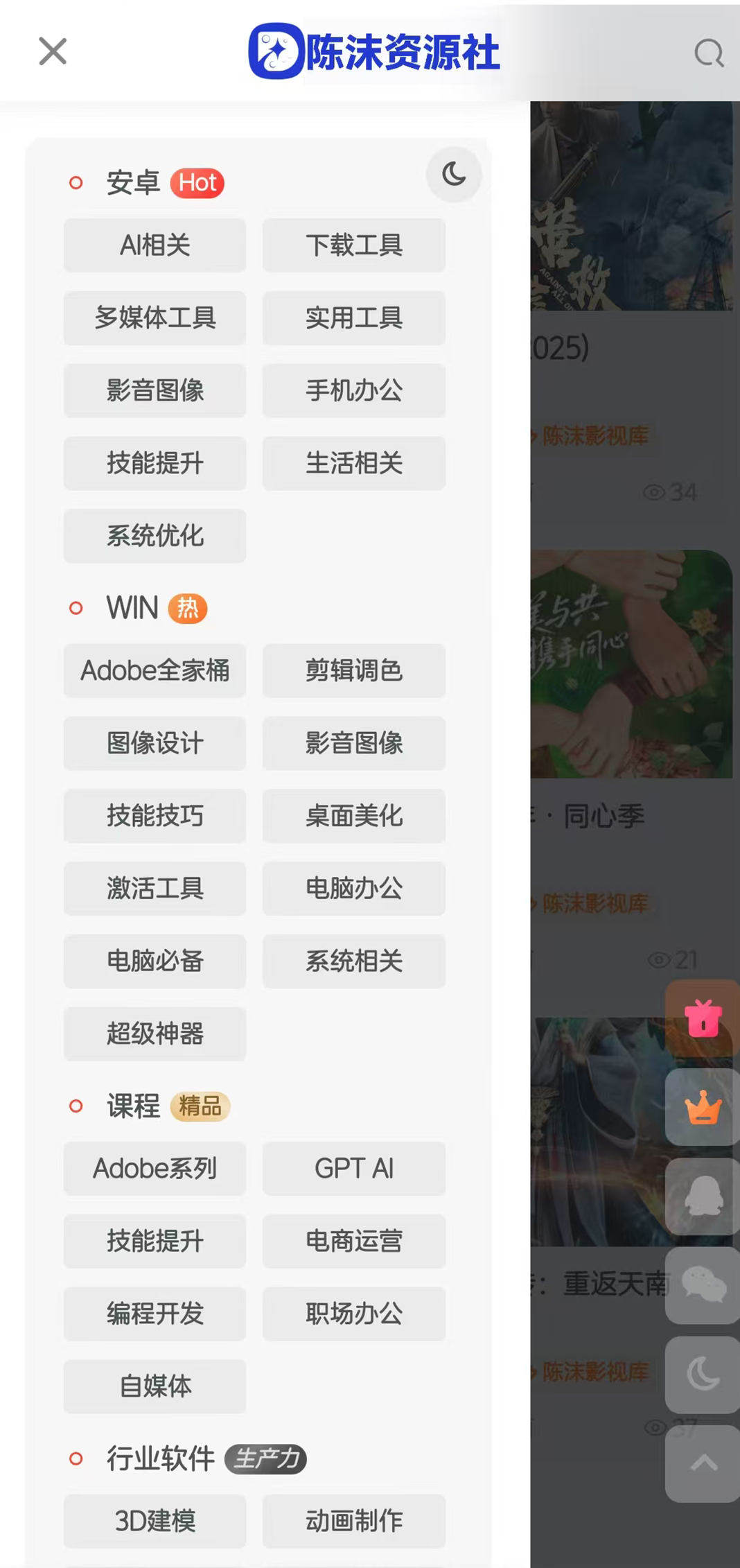Open the gift promotion icon
The width and height of the screenshot is (740, 1568).
[702, 1018]
